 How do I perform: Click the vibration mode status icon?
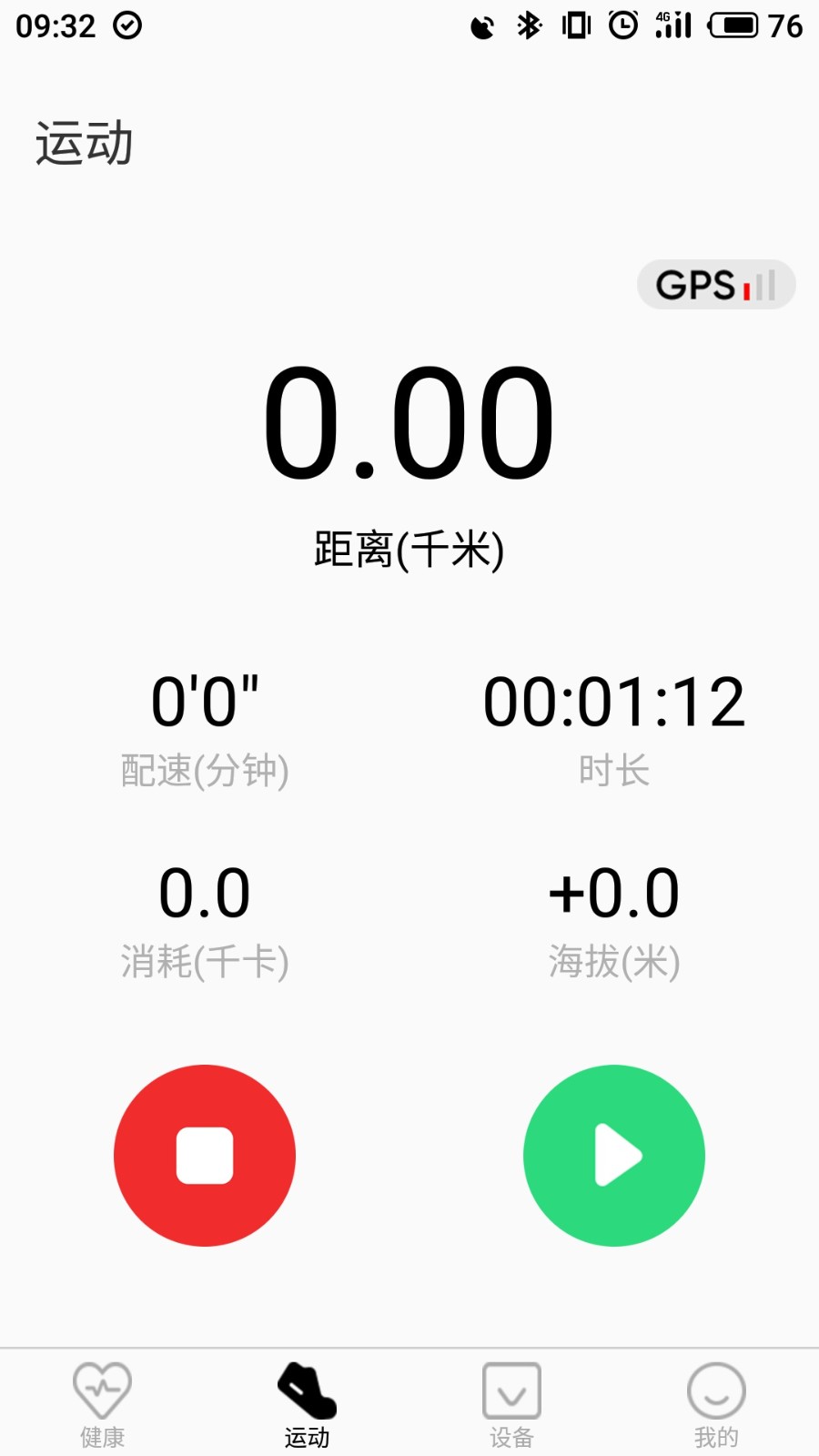576,26
